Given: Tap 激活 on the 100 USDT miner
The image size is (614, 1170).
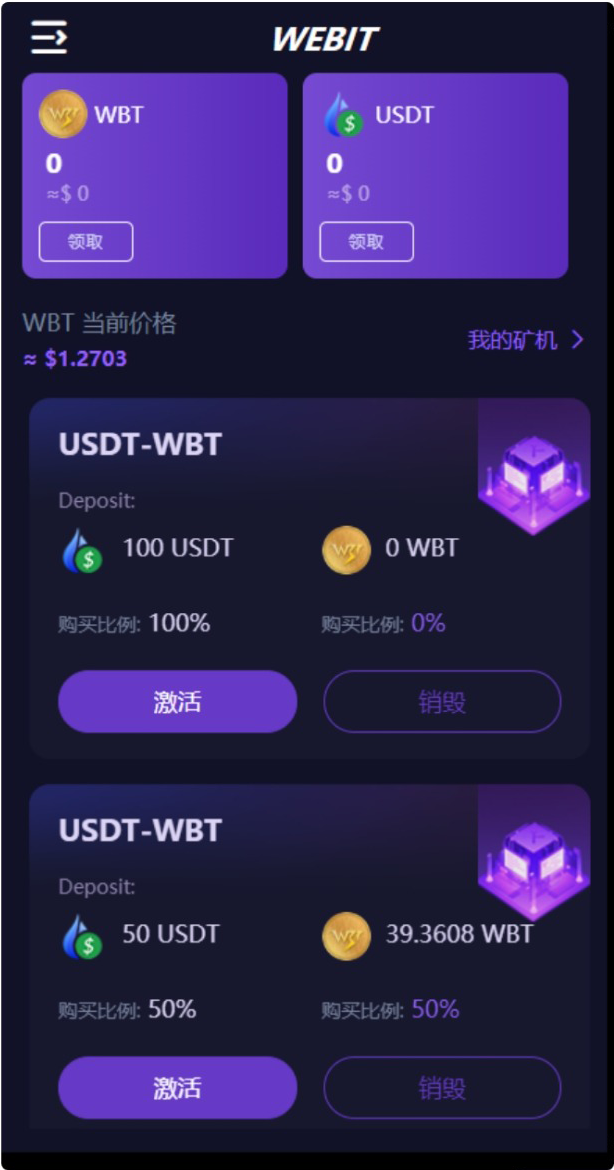Looking at the screenshot, I should (x=178, y=702).
